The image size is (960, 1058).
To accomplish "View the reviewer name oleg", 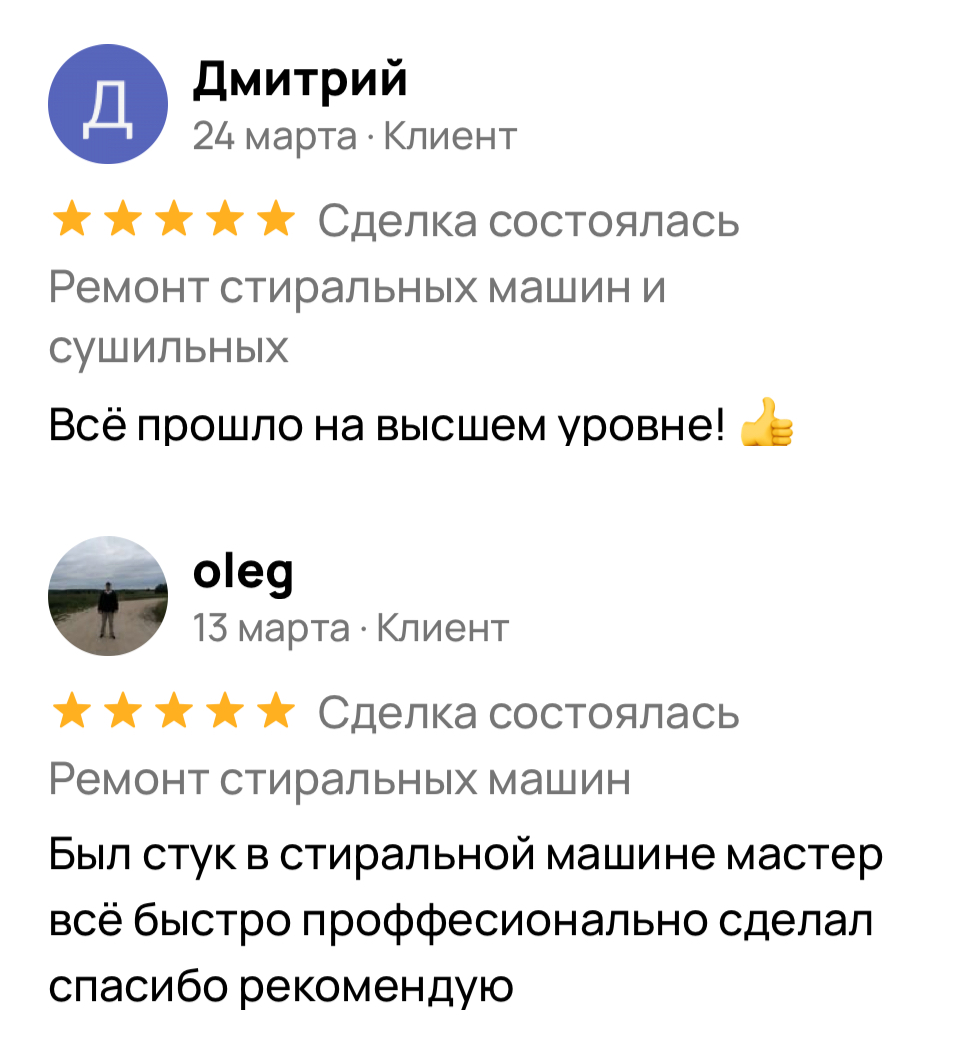I will click(241, 572).
